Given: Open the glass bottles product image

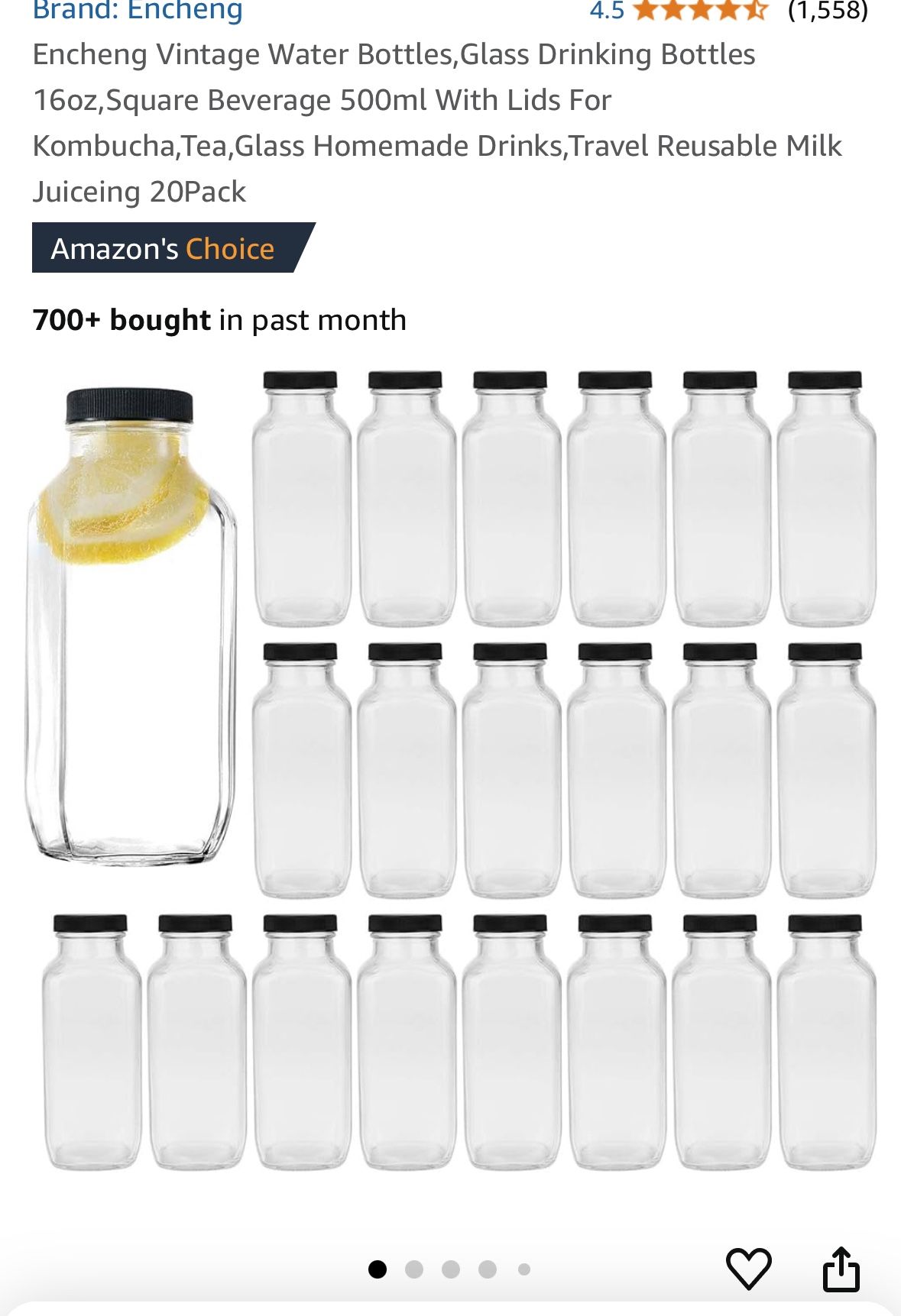Looking at the screenshot, I should 451,770.
